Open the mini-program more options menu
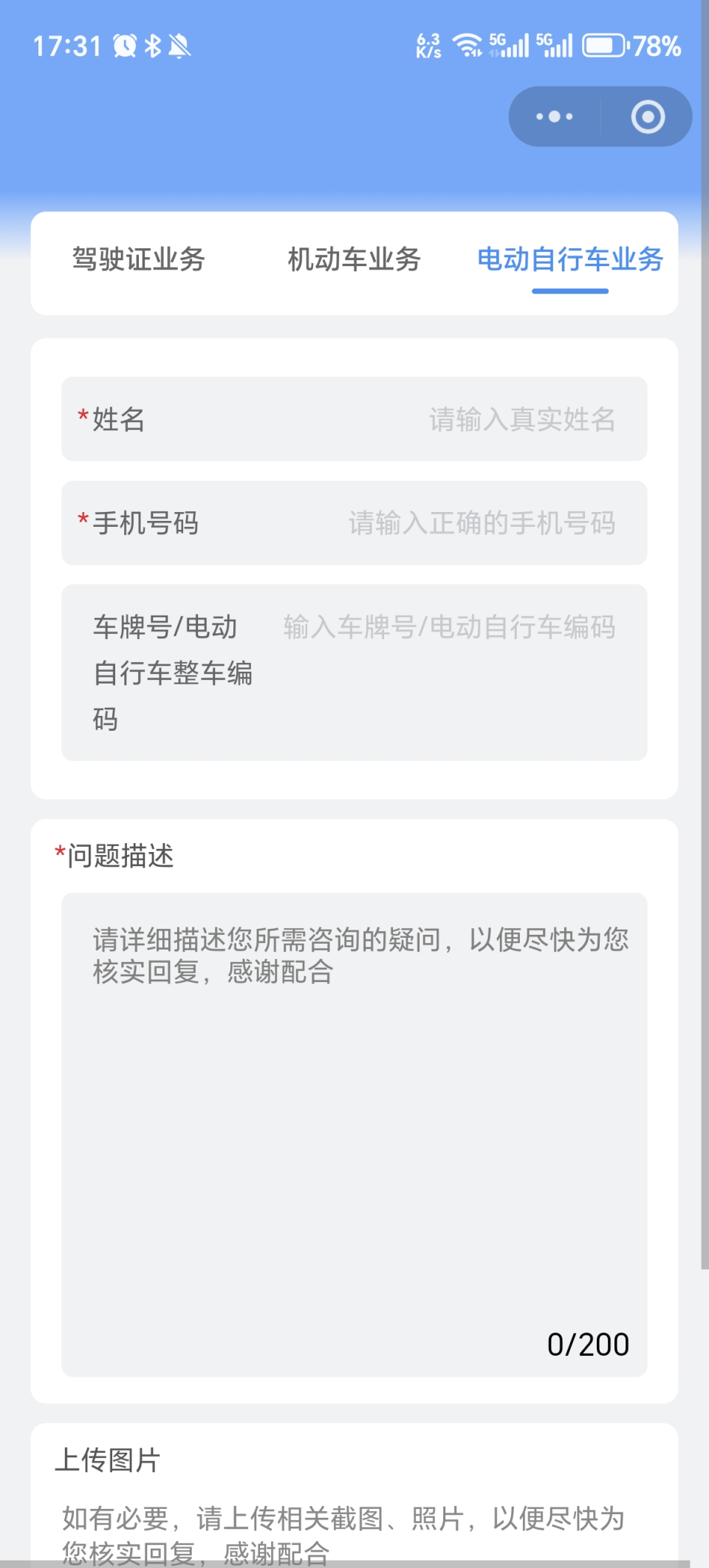Viewport: 709px width, 1568px height. pyautogui.click(x=552, y=116)
